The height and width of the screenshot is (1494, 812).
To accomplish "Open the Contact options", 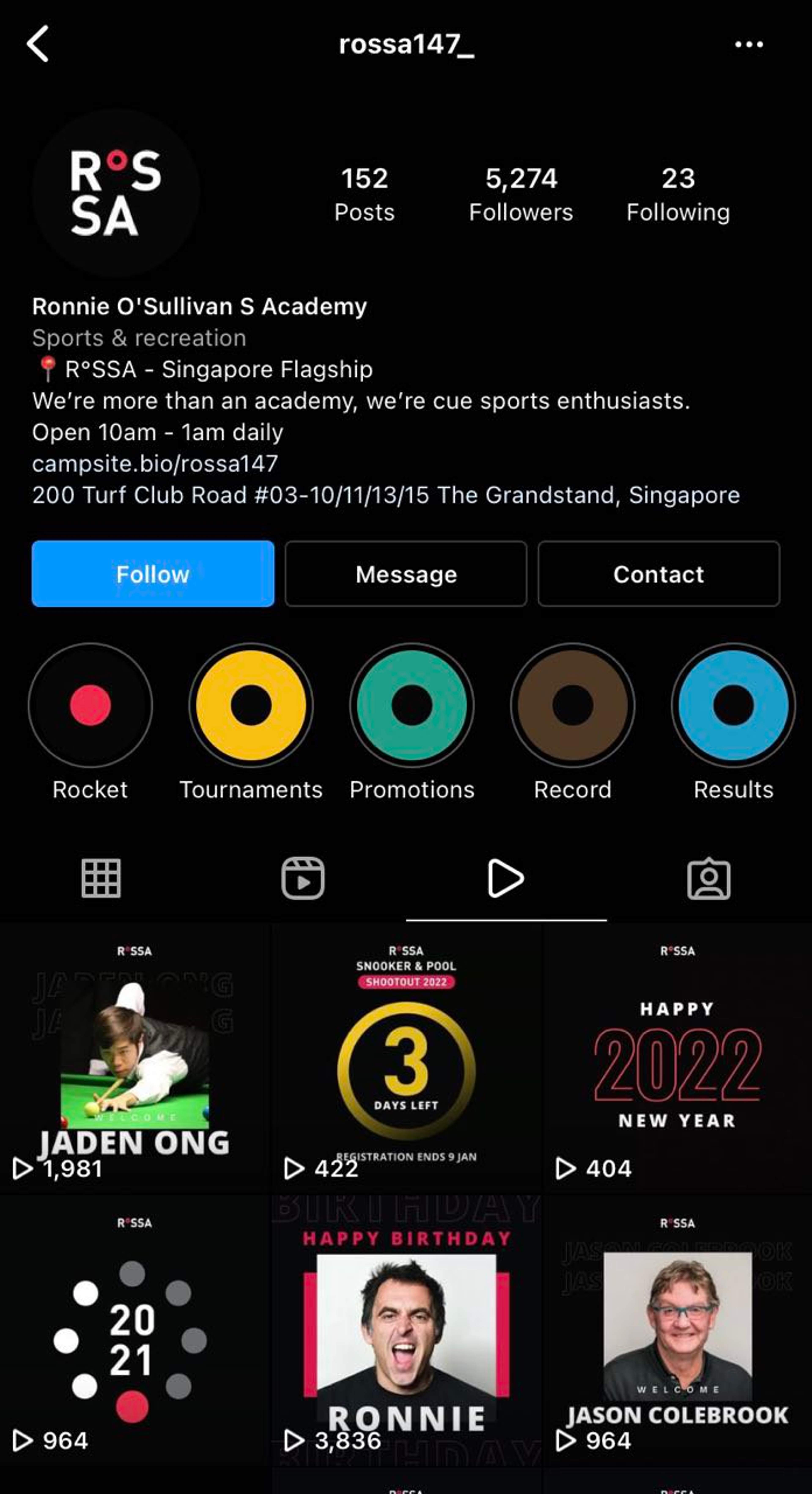I will [658, 574].
